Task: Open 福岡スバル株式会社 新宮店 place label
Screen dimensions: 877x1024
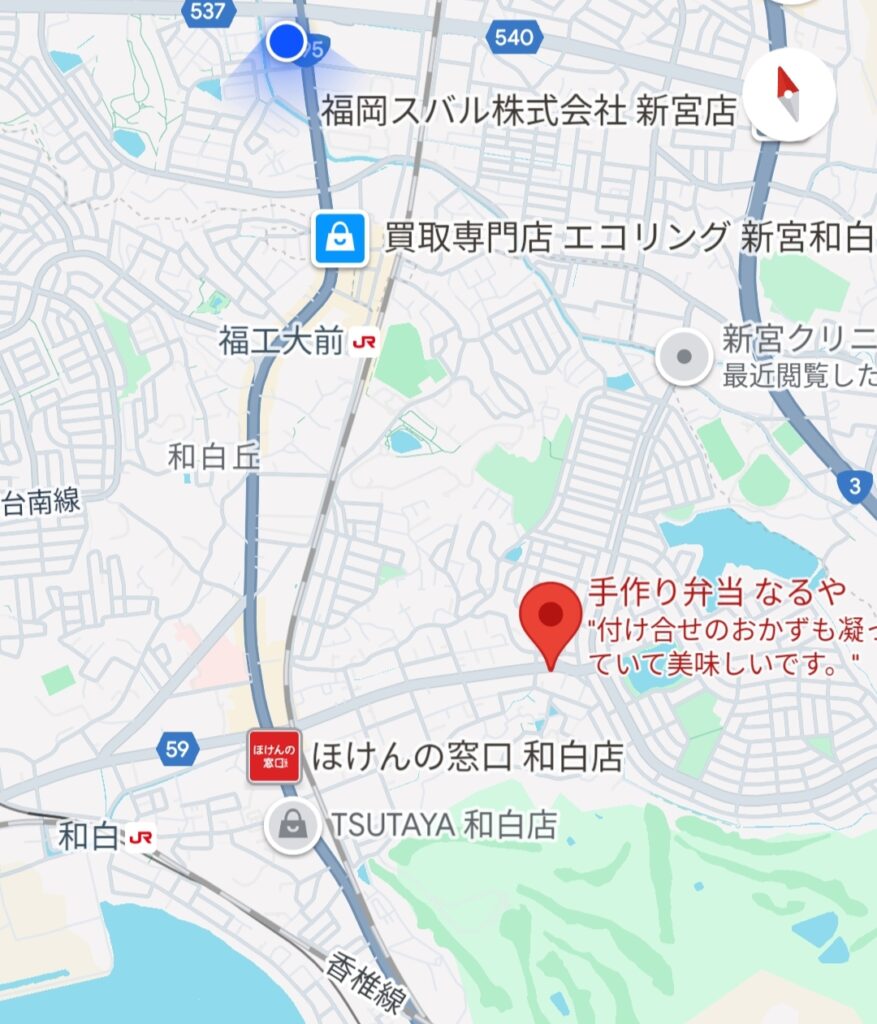Action: pos(527,110)
